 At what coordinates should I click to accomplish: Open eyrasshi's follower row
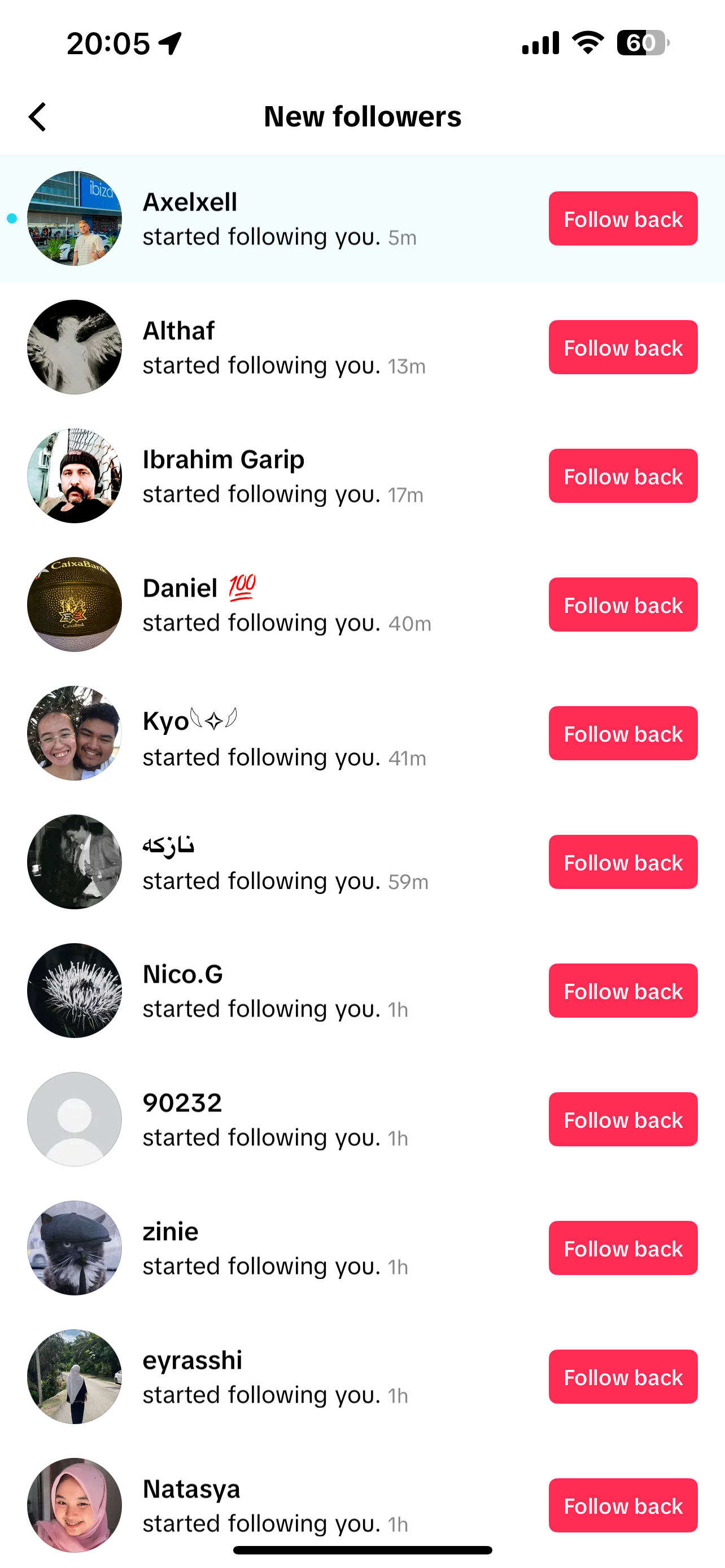pos(304,1377)
